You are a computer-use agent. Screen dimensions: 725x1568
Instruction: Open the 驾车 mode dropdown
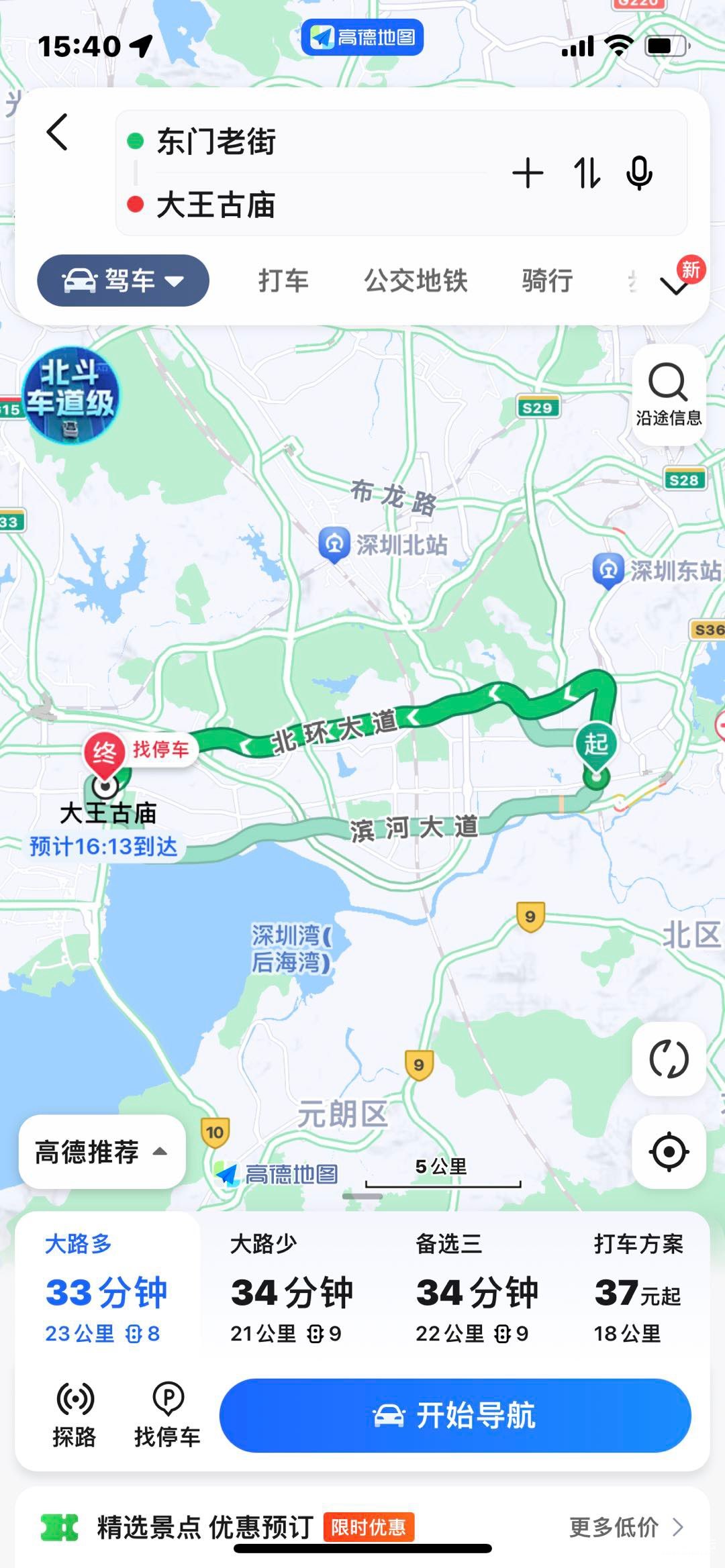click(123, 280)
